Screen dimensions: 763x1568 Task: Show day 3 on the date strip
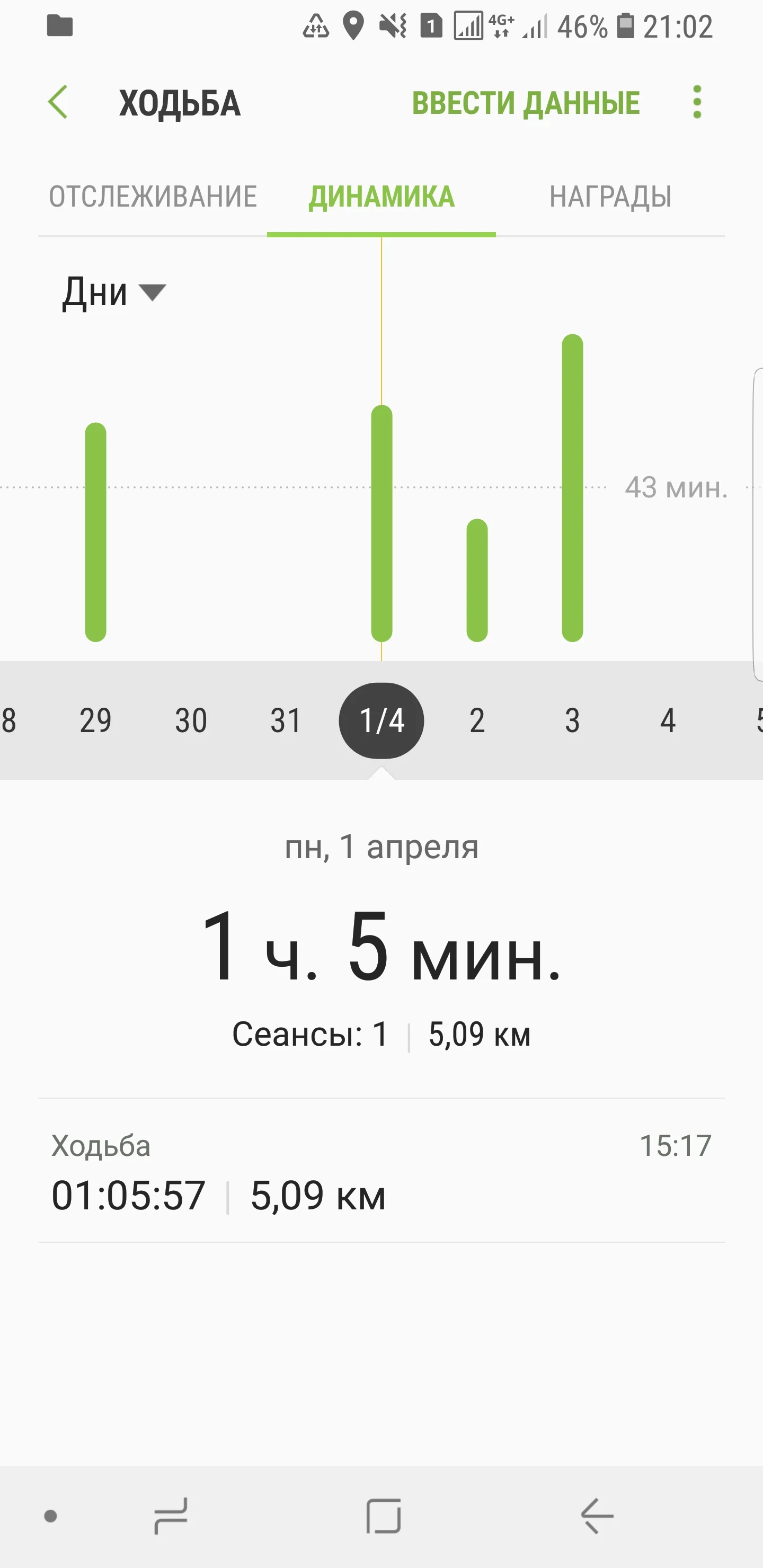tap(572, 720)
